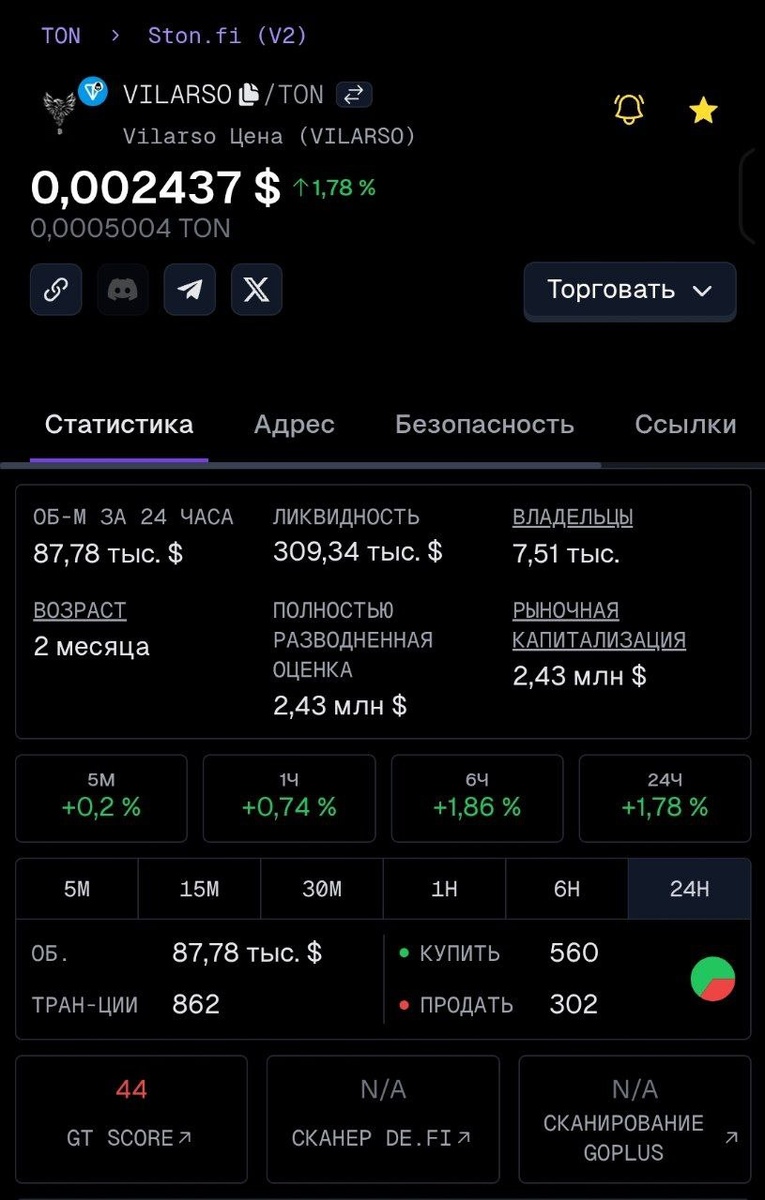Open the TON network breadcrumb link
The height and width of the screenshot is (1200, 765).
click(x=61, y=36)
